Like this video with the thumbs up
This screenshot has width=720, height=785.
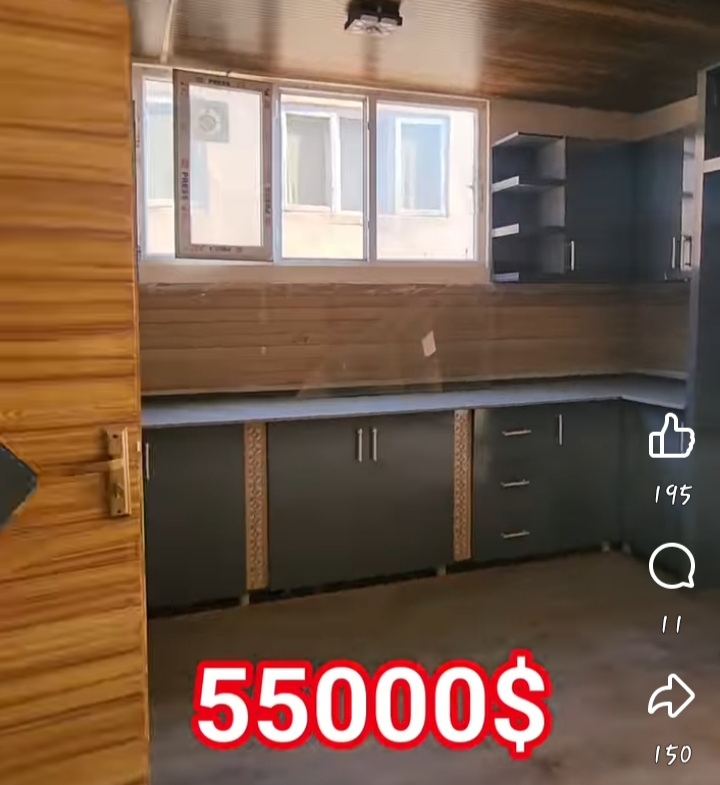[671, 436]
